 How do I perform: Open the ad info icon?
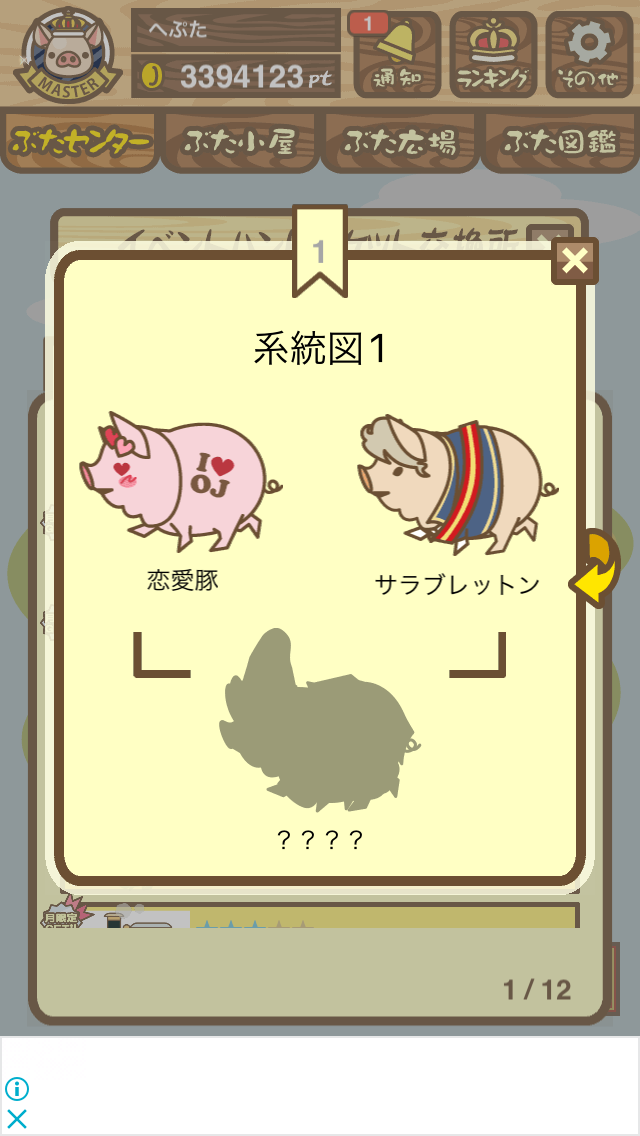coord(17,1089)
